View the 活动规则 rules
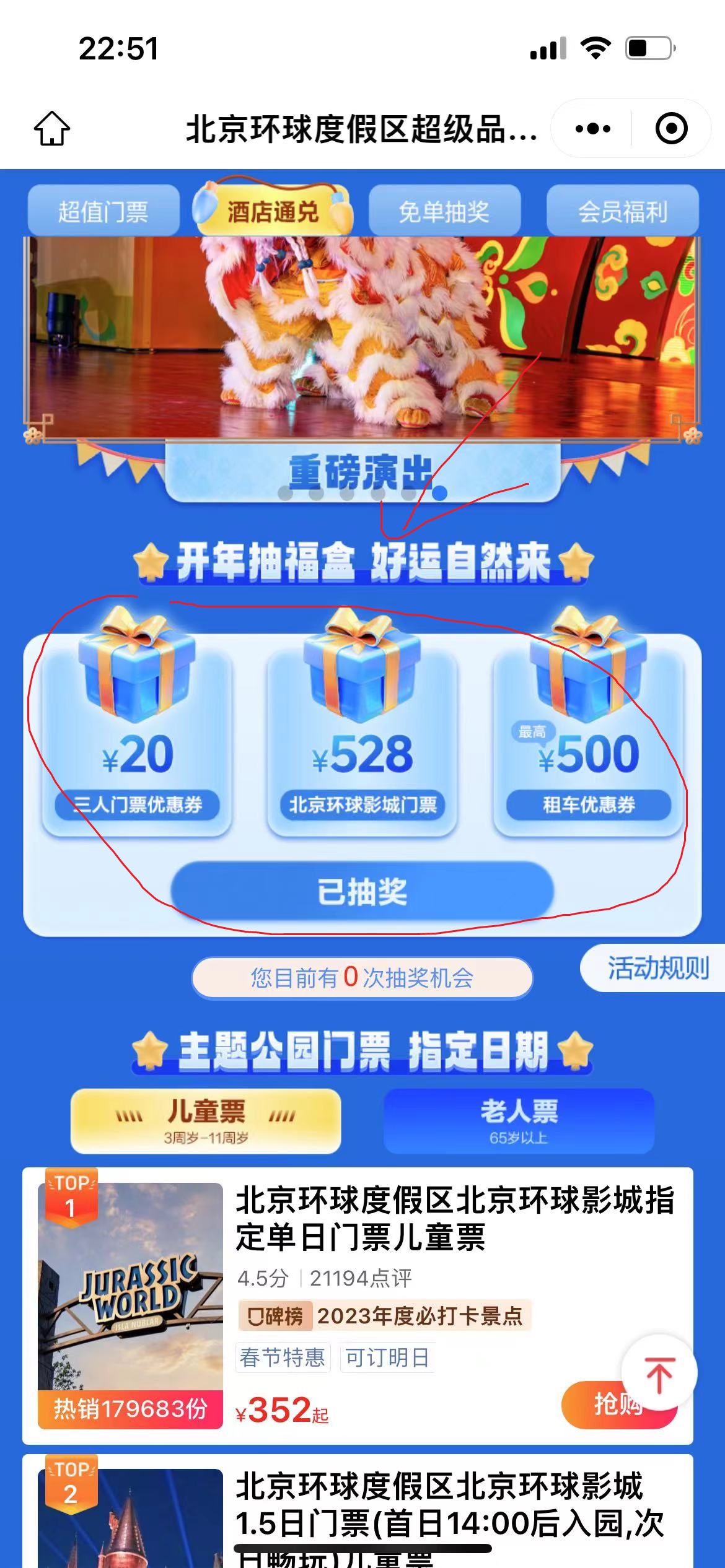The image size is (725, 1568). (x=657, y=968)
